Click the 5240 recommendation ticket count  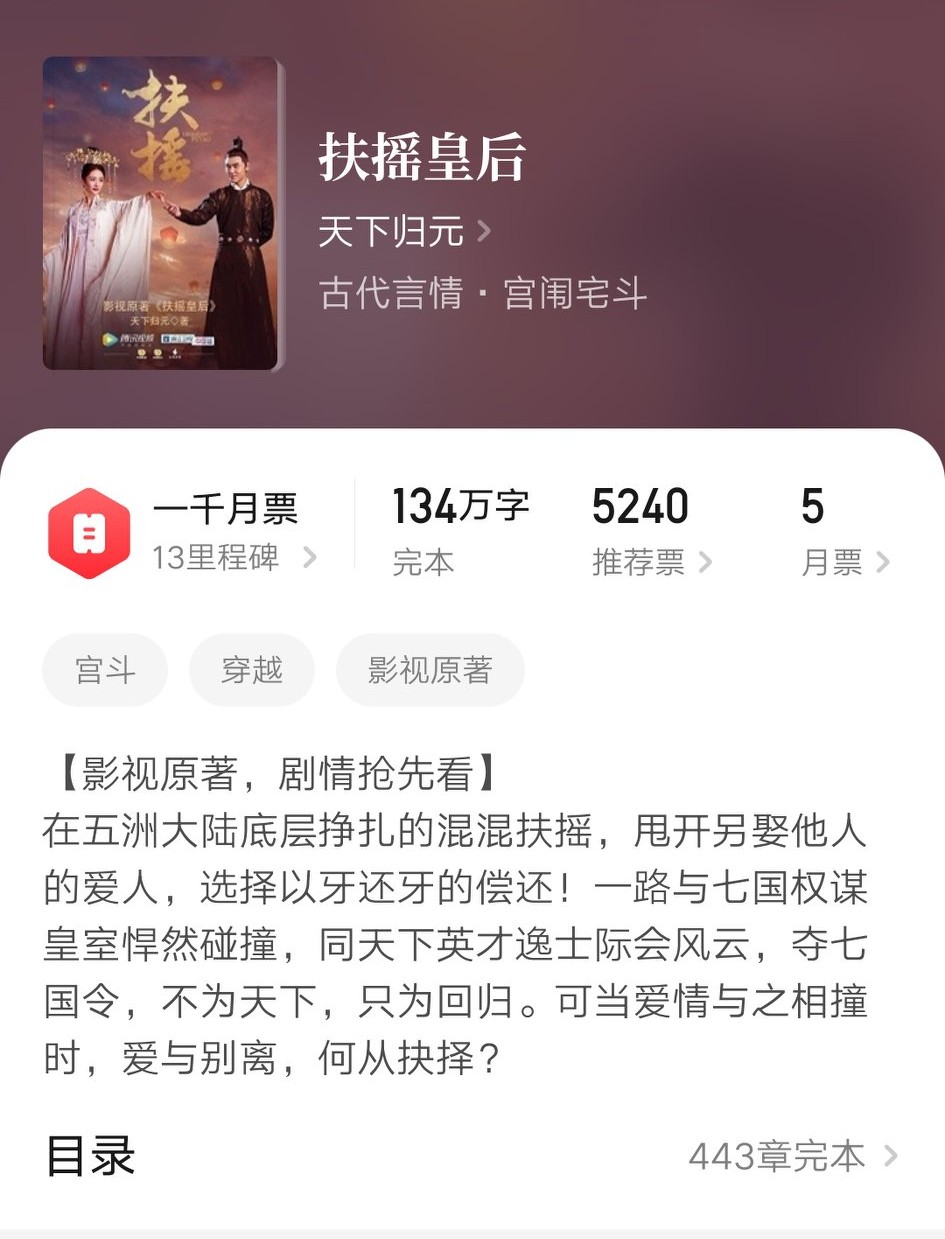(x=641, y=508)
